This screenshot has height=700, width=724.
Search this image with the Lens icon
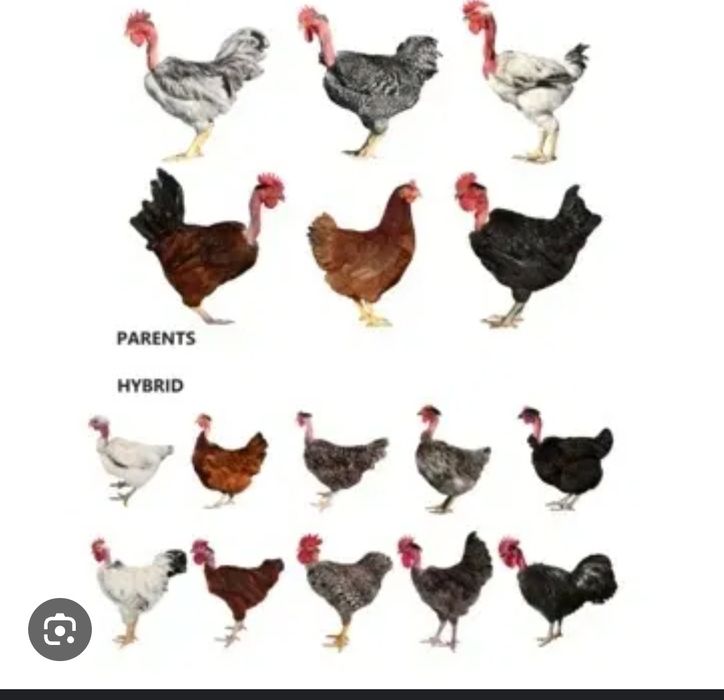pos(60,629)
